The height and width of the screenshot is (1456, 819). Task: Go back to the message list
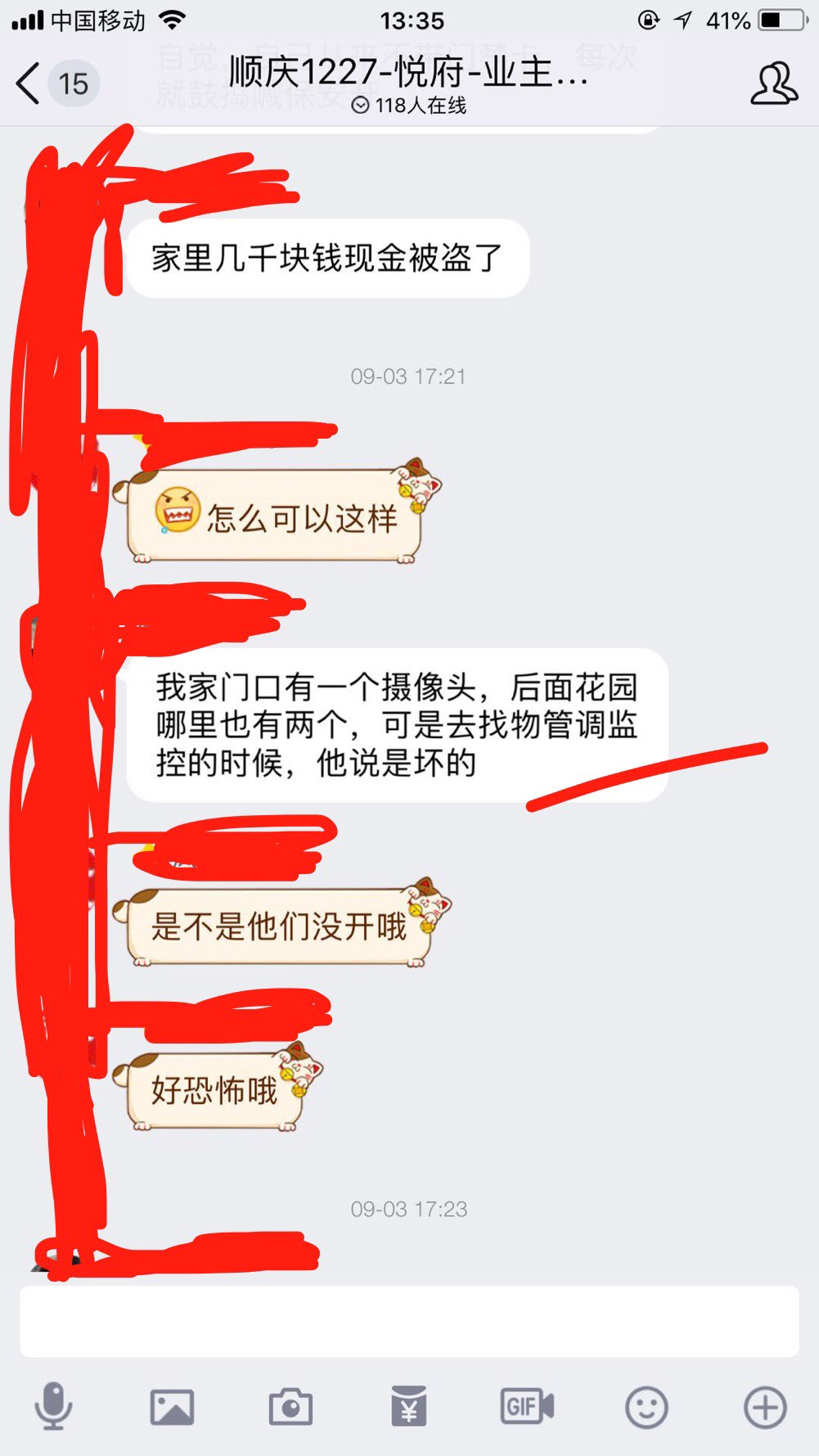point(29,83)
